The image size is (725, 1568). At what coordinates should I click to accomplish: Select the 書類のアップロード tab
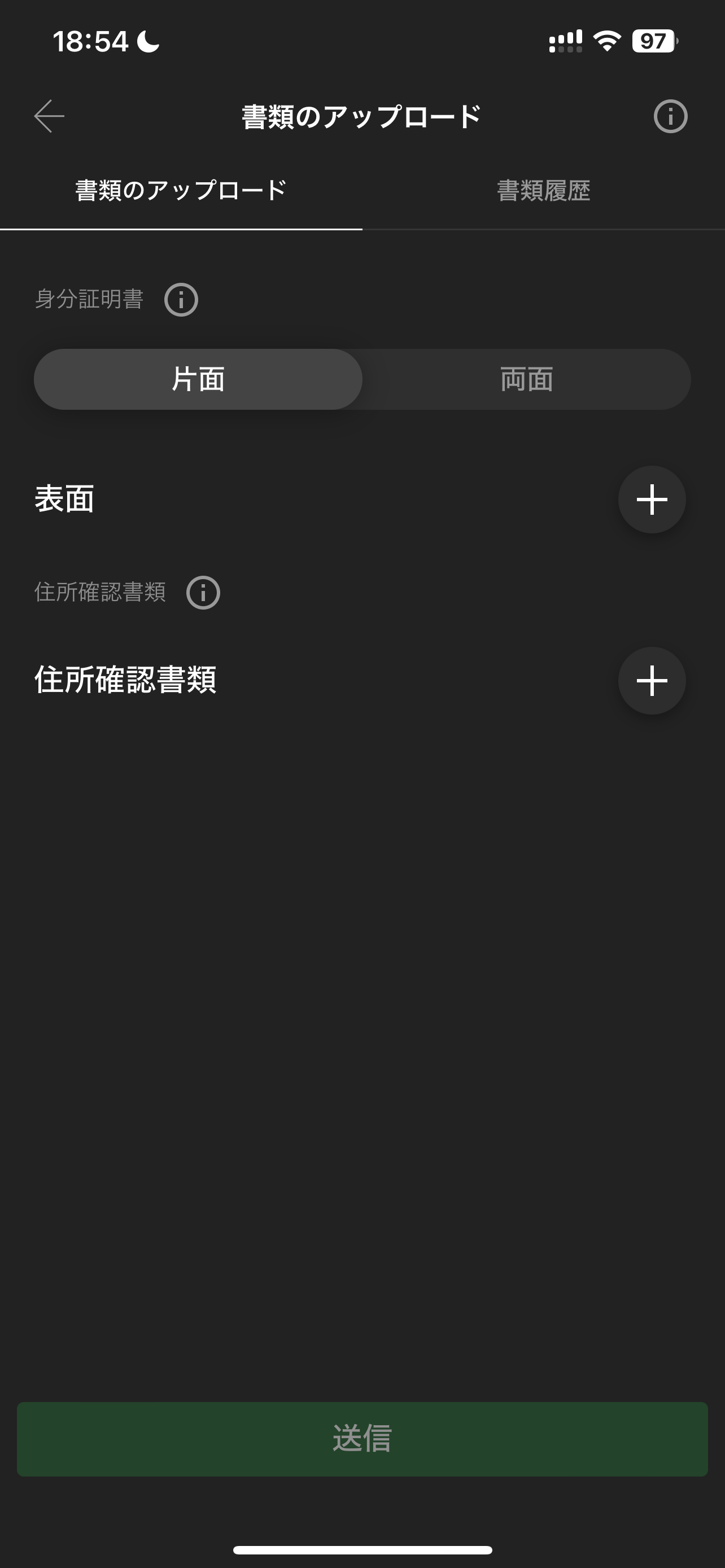(181, 191)
